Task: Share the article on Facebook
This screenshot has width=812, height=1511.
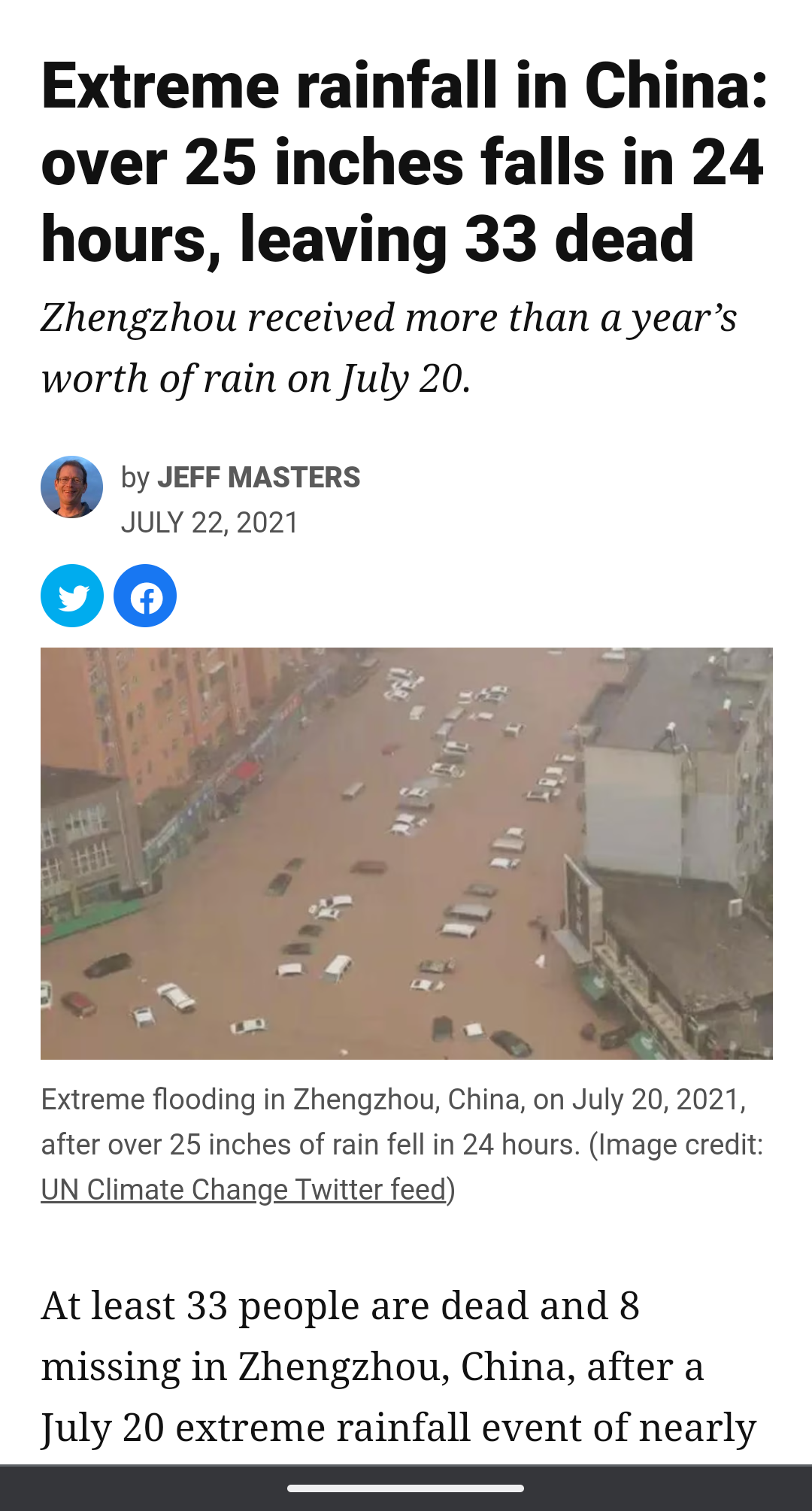Action: [x=145, y=596]
